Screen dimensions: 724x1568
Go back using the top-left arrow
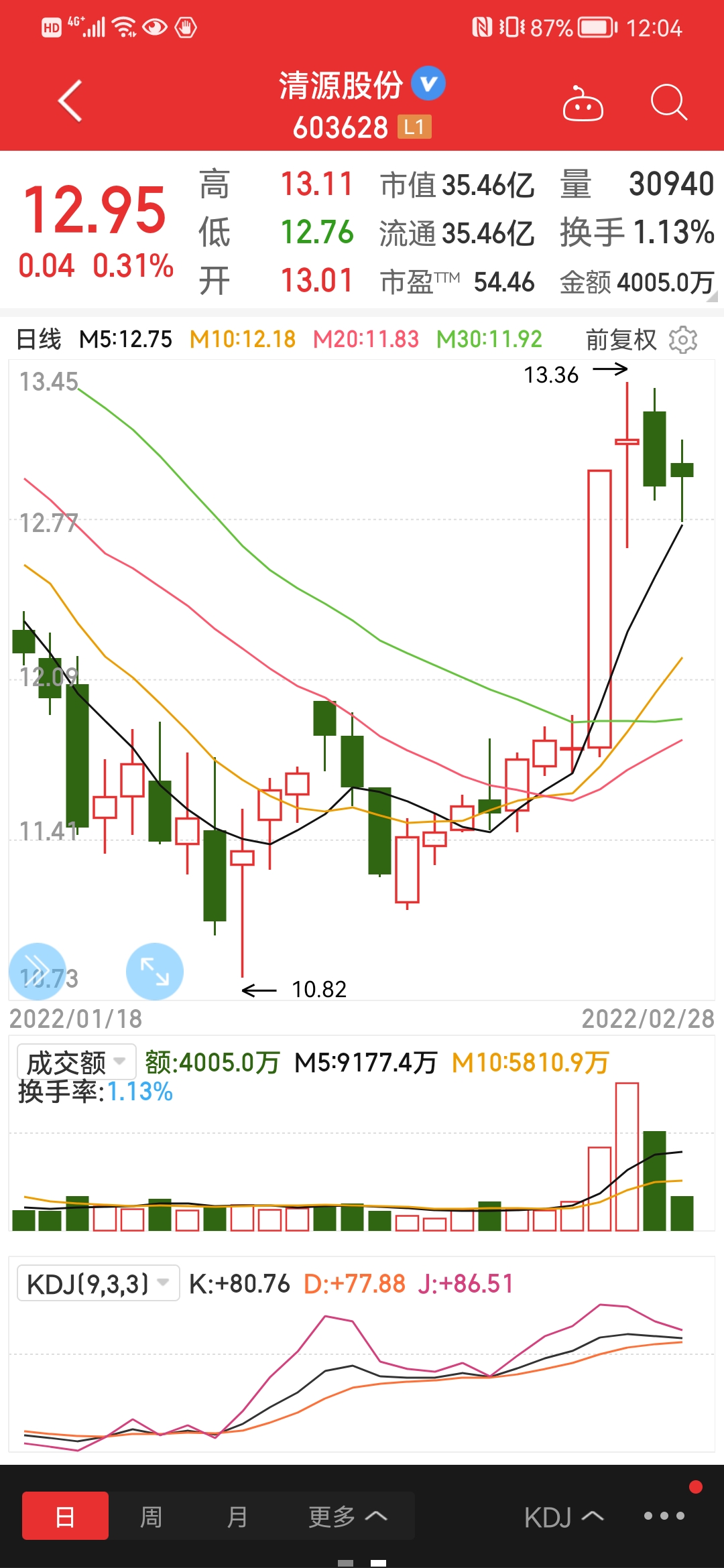tap(70, 101)
